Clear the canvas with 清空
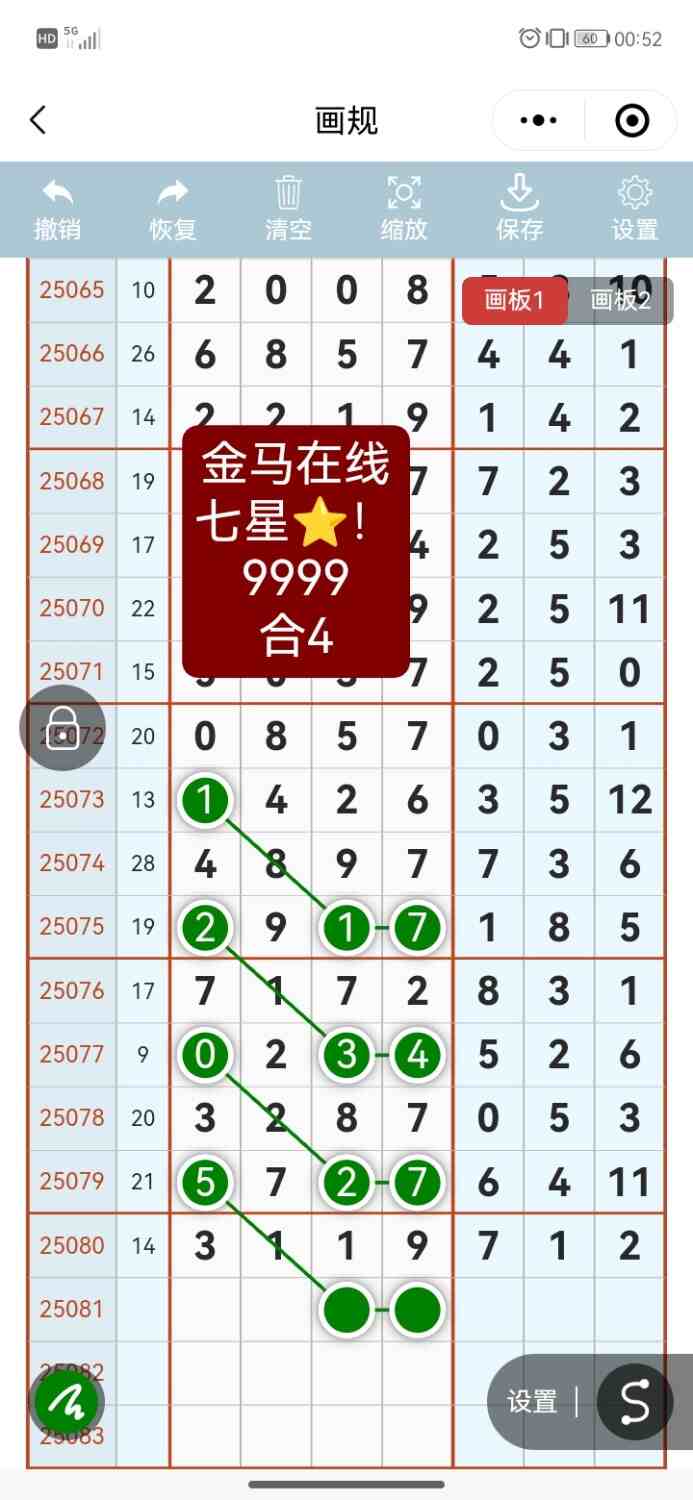The image size is (693, 1500). pyautogui.click(x=288, y=208)
